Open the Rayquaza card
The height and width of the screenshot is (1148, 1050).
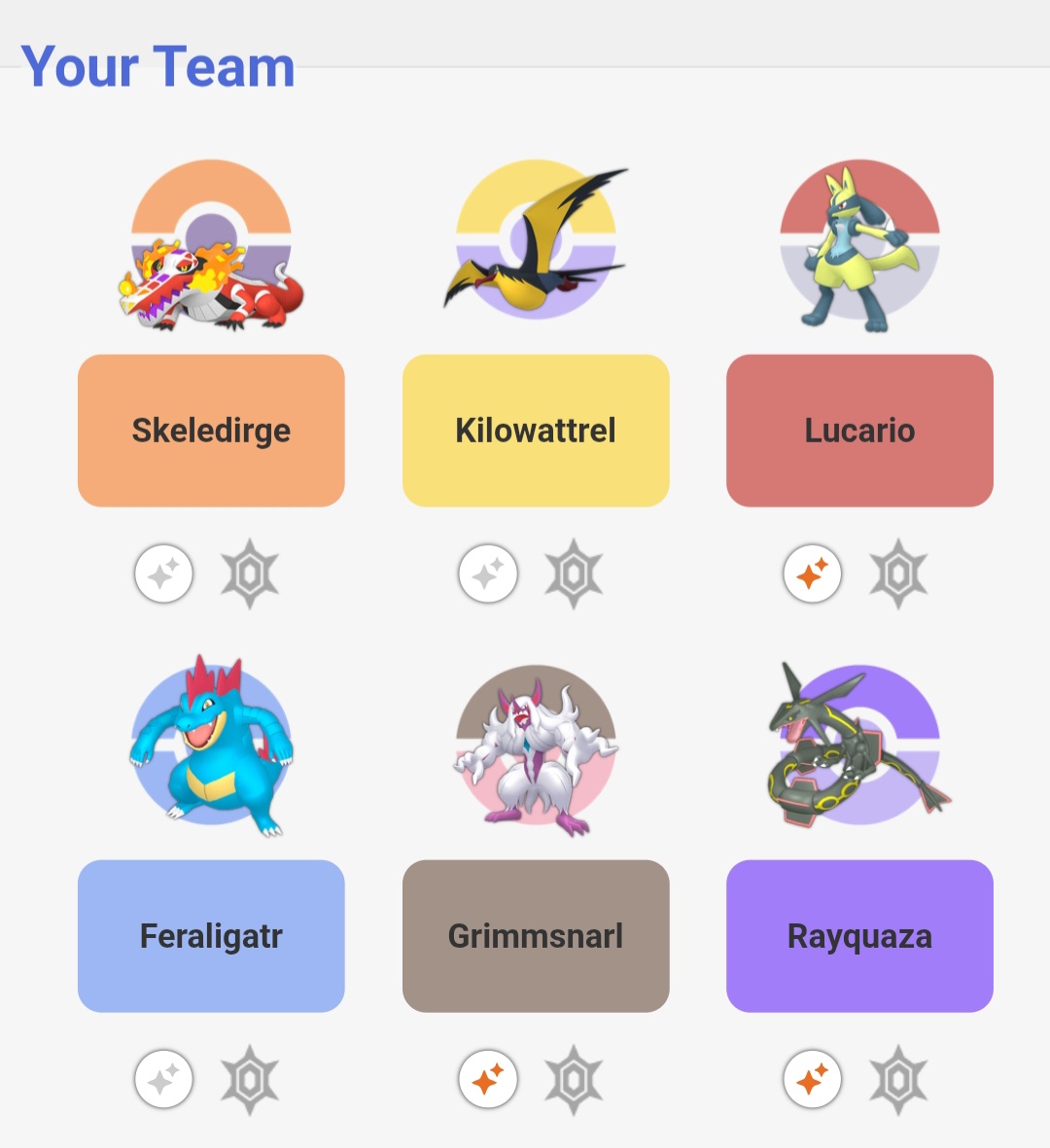coord(859,936)
